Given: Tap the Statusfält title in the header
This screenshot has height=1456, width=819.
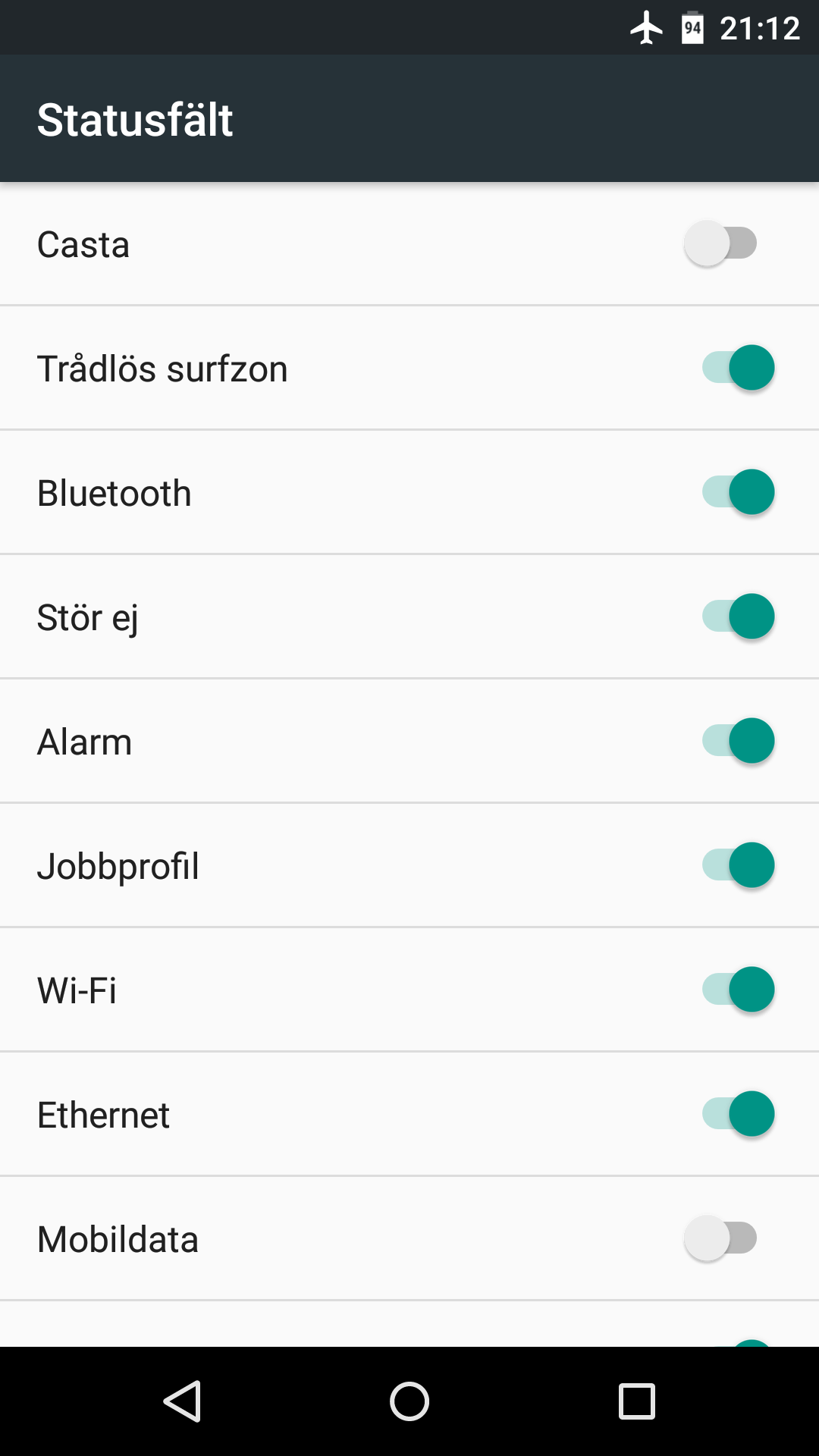Looking at the screenshot, I should coord(134,119).
